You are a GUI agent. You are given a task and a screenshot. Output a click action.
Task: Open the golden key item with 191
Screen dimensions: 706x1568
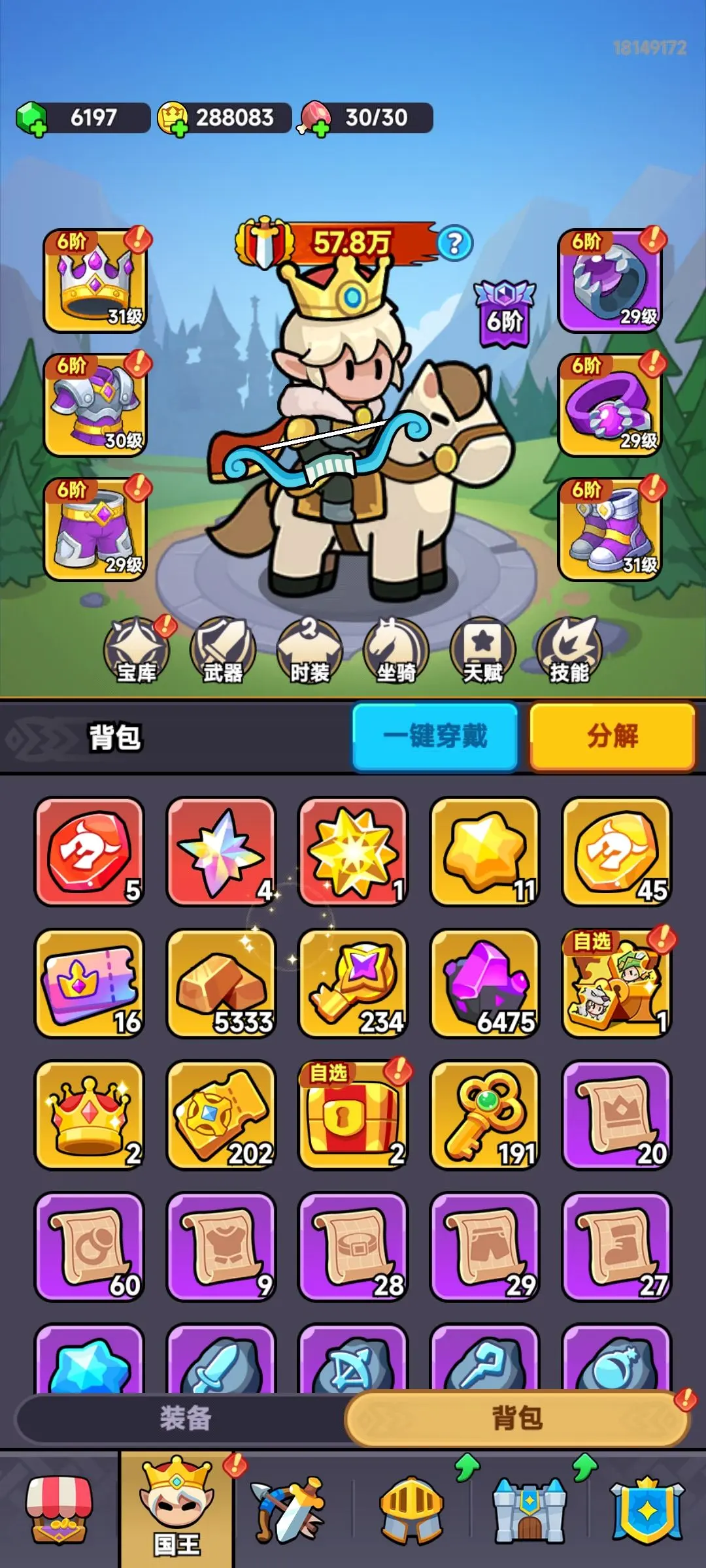[x=484, y=1115]
